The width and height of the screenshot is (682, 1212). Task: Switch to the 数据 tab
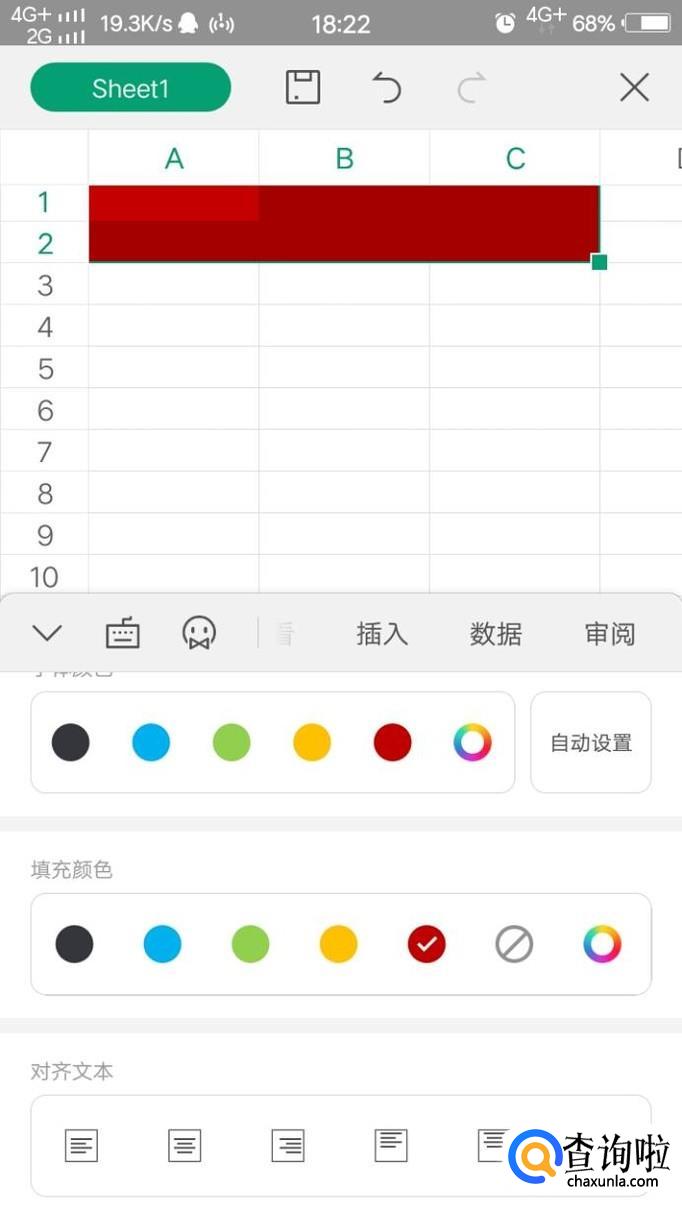(x=496, y=633)
